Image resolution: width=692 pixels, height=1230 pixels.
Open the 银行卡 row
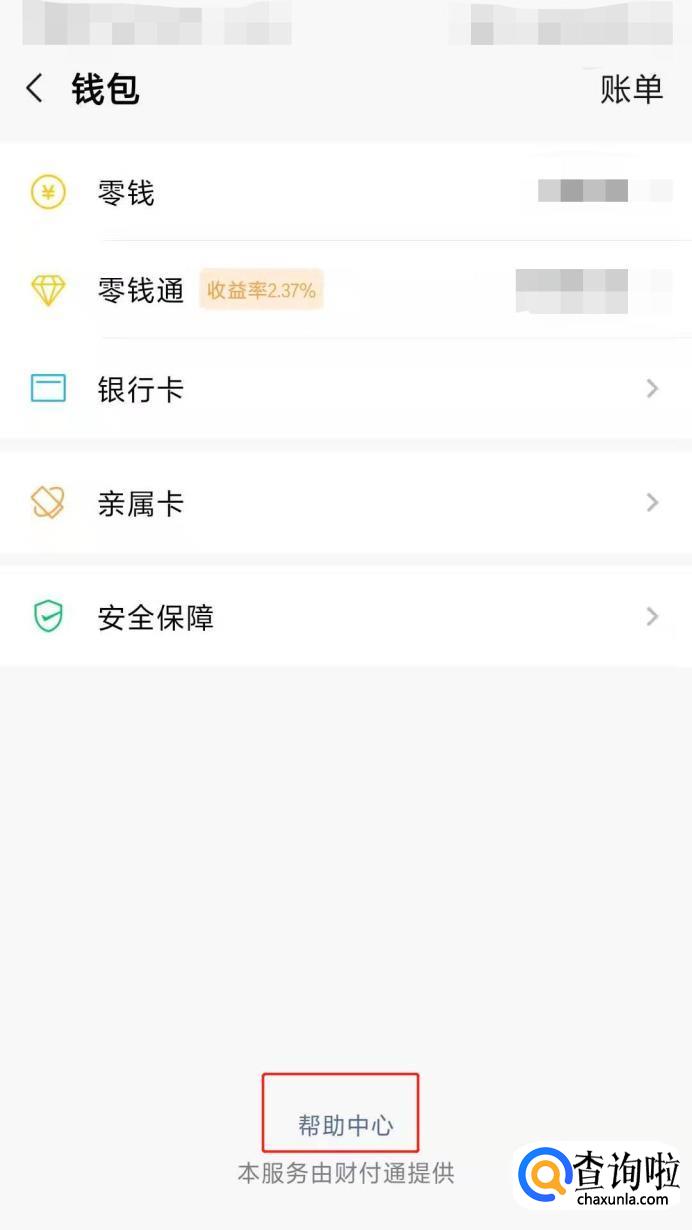pyautogui.click(x=346, y=389)
